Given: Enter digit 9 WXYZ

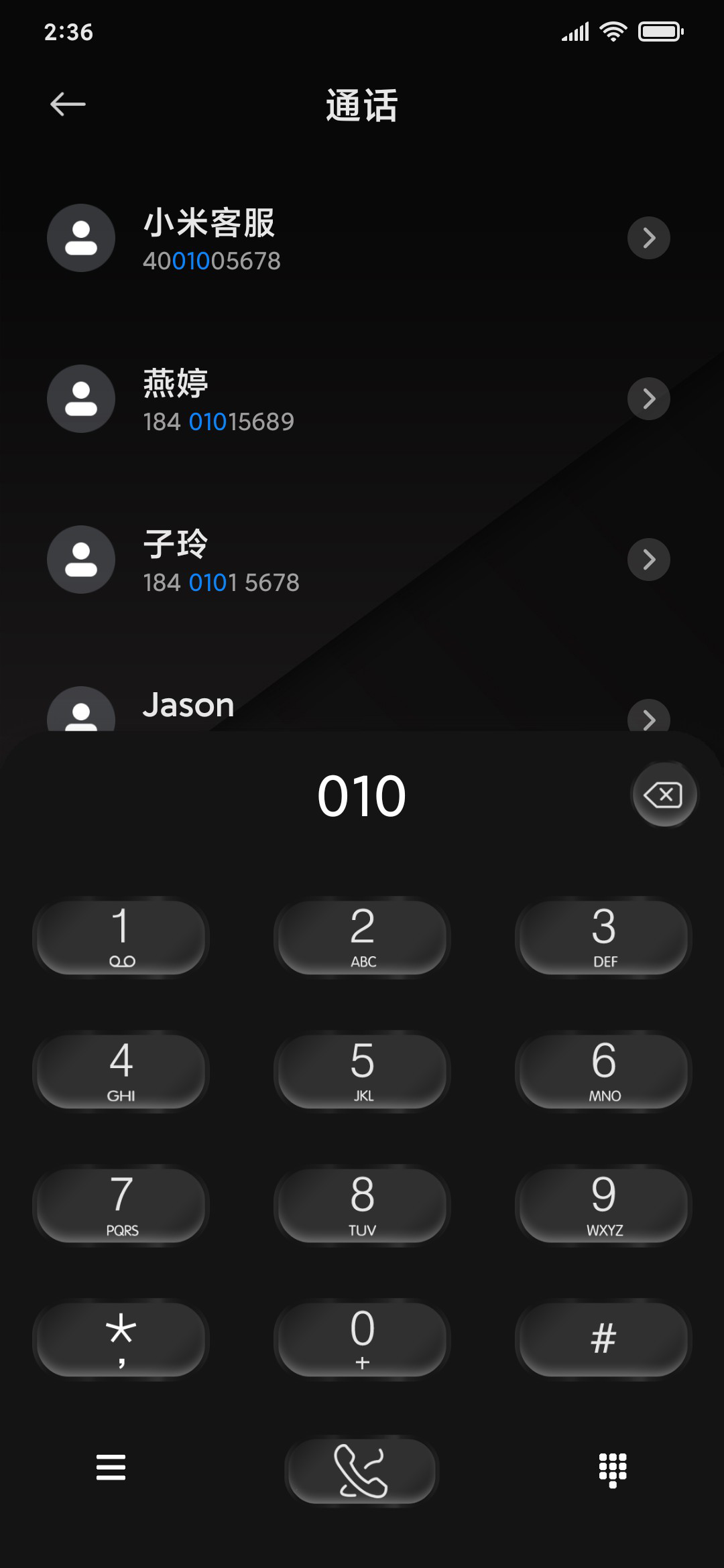Looking at the screenshot, I should (603, 1205).
